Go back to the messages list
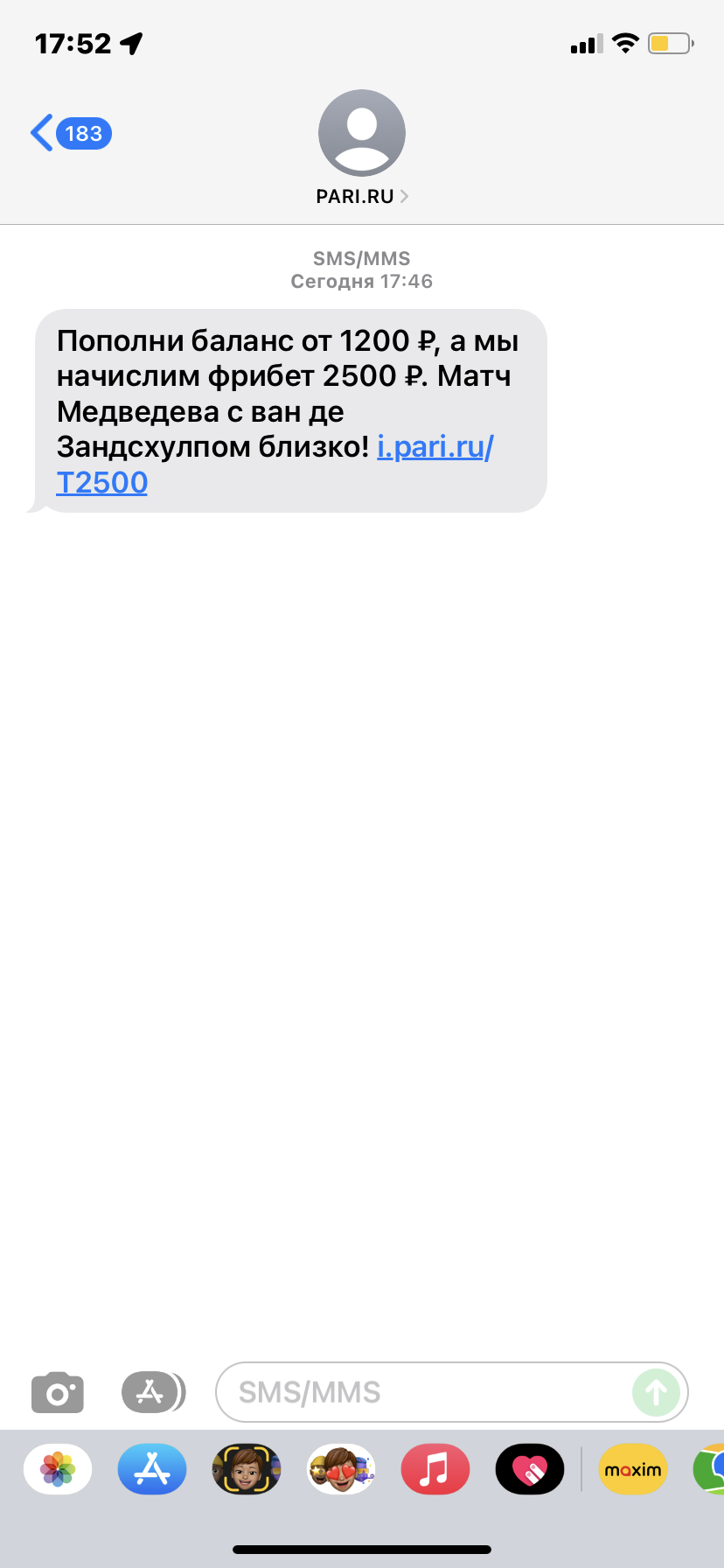Viewport: 724px width, 1568px height. (x=71, y=133)
